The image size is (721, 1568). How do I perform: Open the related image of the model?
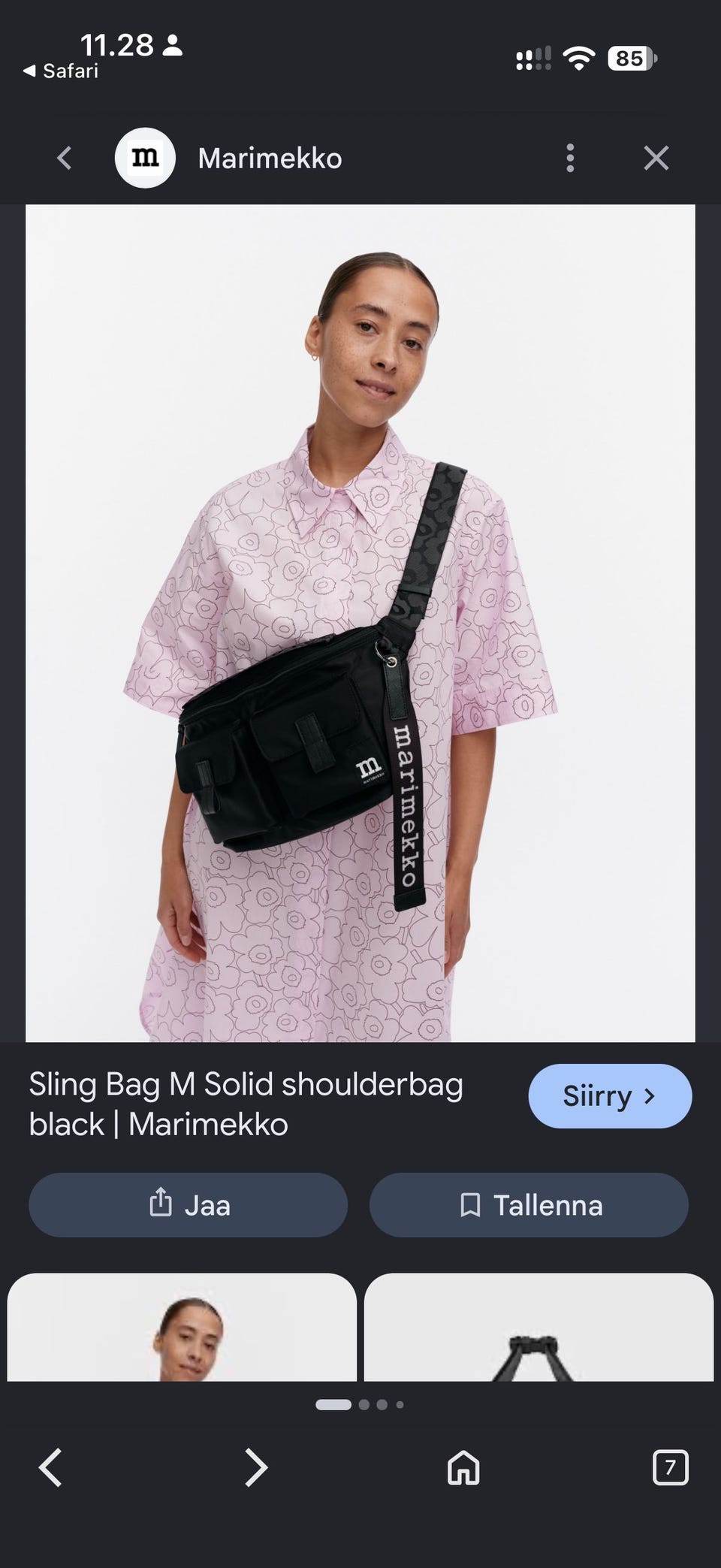point(182,1327)
